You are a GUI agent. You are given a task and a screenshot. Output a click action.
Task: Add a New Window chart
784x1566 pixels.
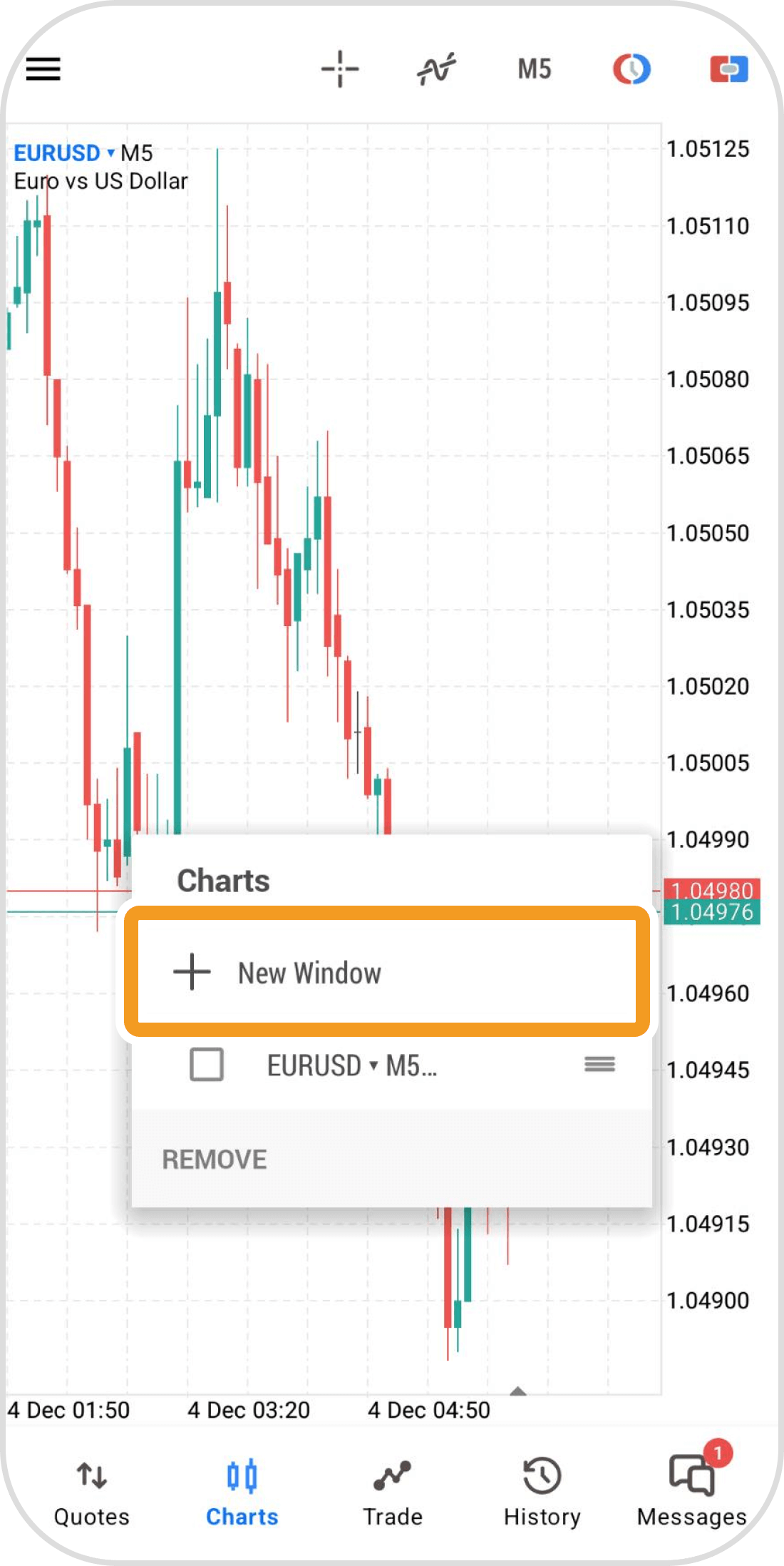click(x=386, y=973)
